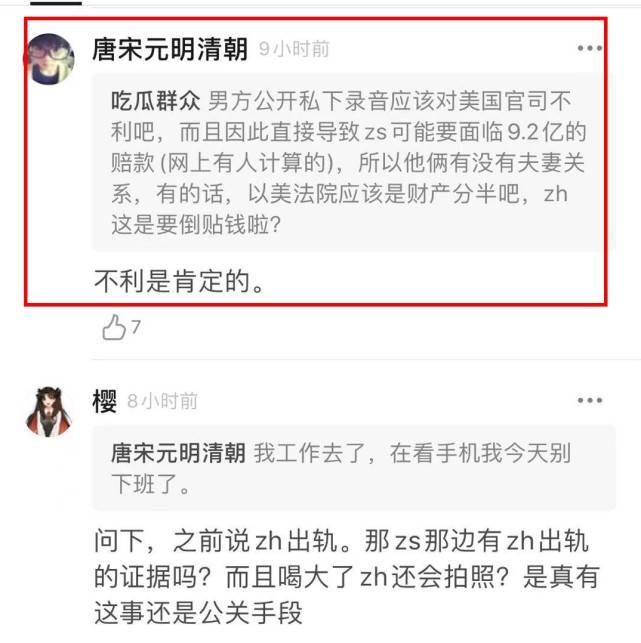
Task: Open the quoted comment from 吃瓜群众
Action: (345, 163)
